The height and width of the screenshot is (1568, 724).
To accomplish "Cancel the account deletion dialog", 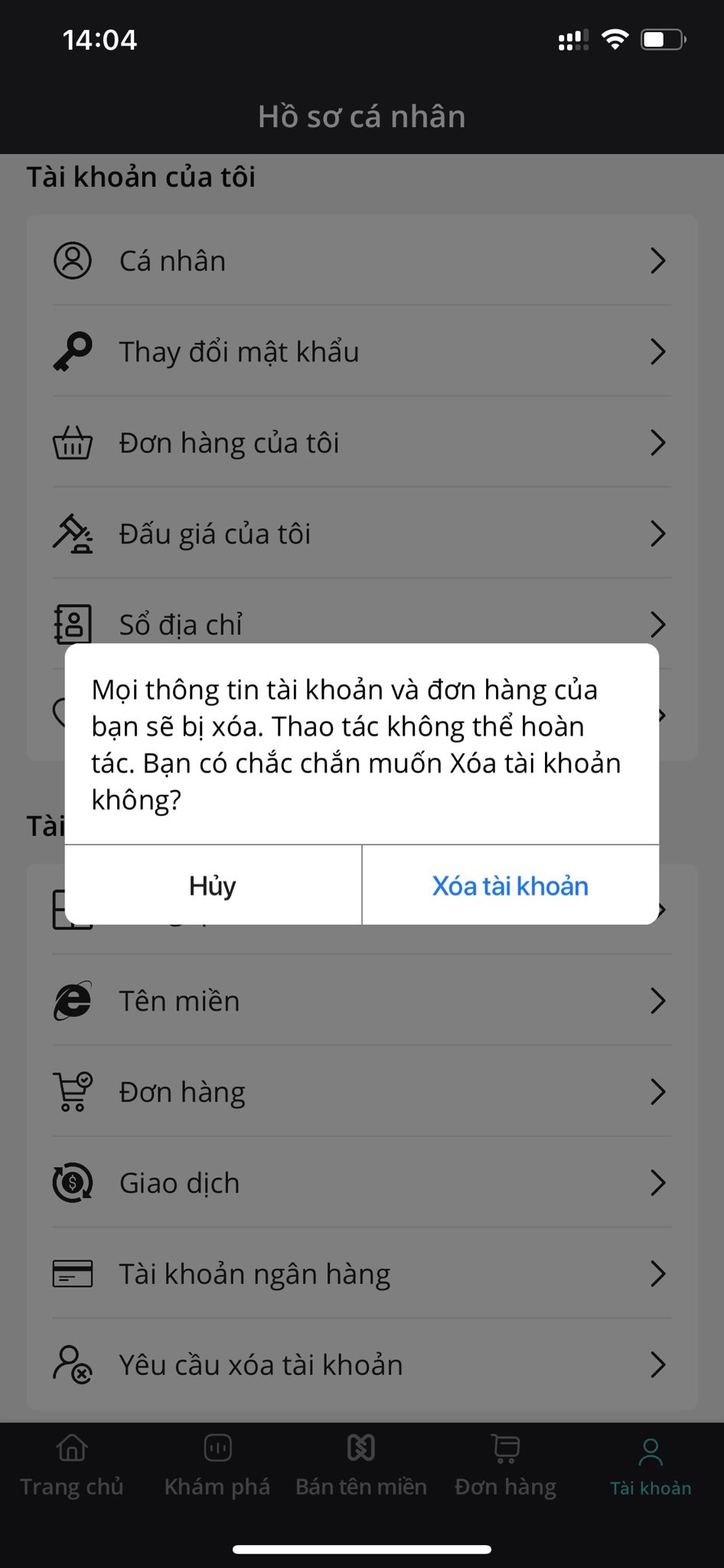I will pyautogui.click(x=213, y=886).
